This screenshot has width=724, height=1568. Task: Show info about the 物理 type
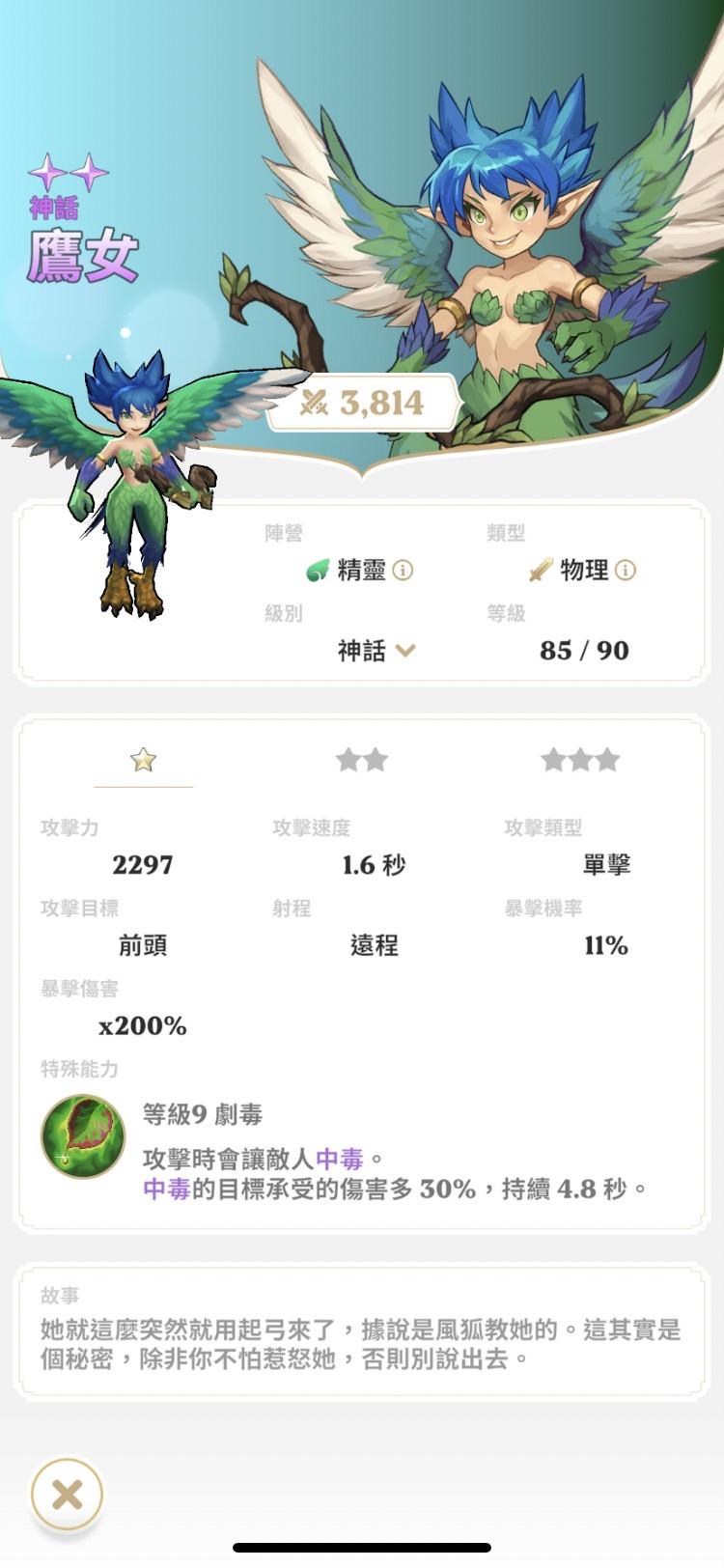pyautogui.click(x=626, y=571)
